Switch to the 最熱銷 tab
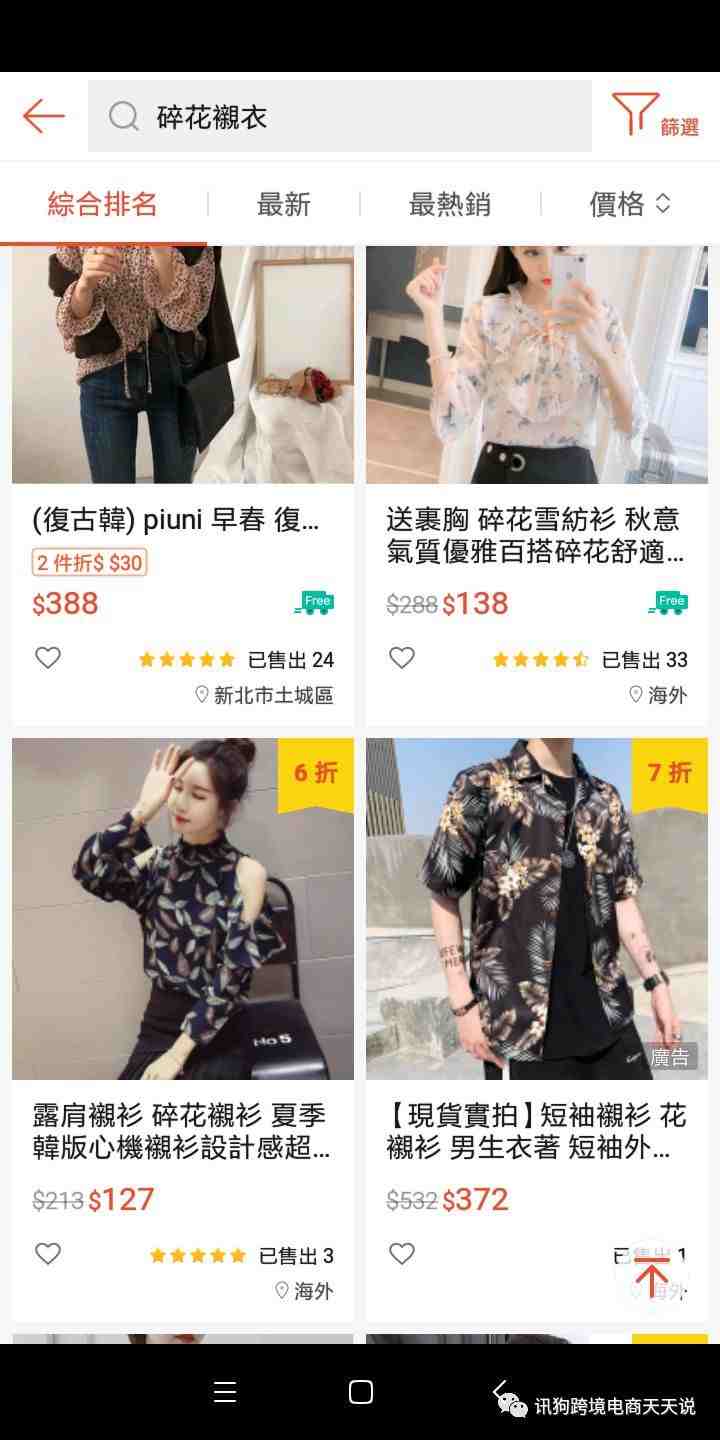The image size is (720, 1440). [x=449, y=204]
